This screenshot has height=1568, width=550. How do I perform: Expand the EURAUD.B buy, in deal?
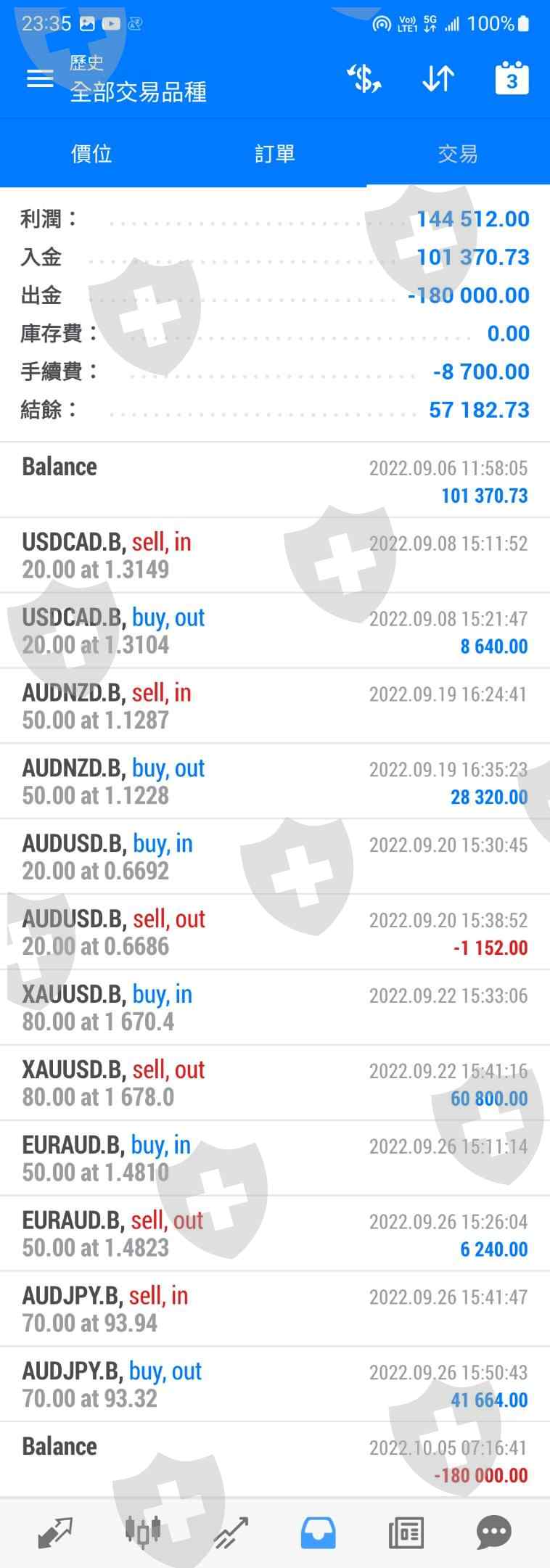click(x=275, y=1158)
